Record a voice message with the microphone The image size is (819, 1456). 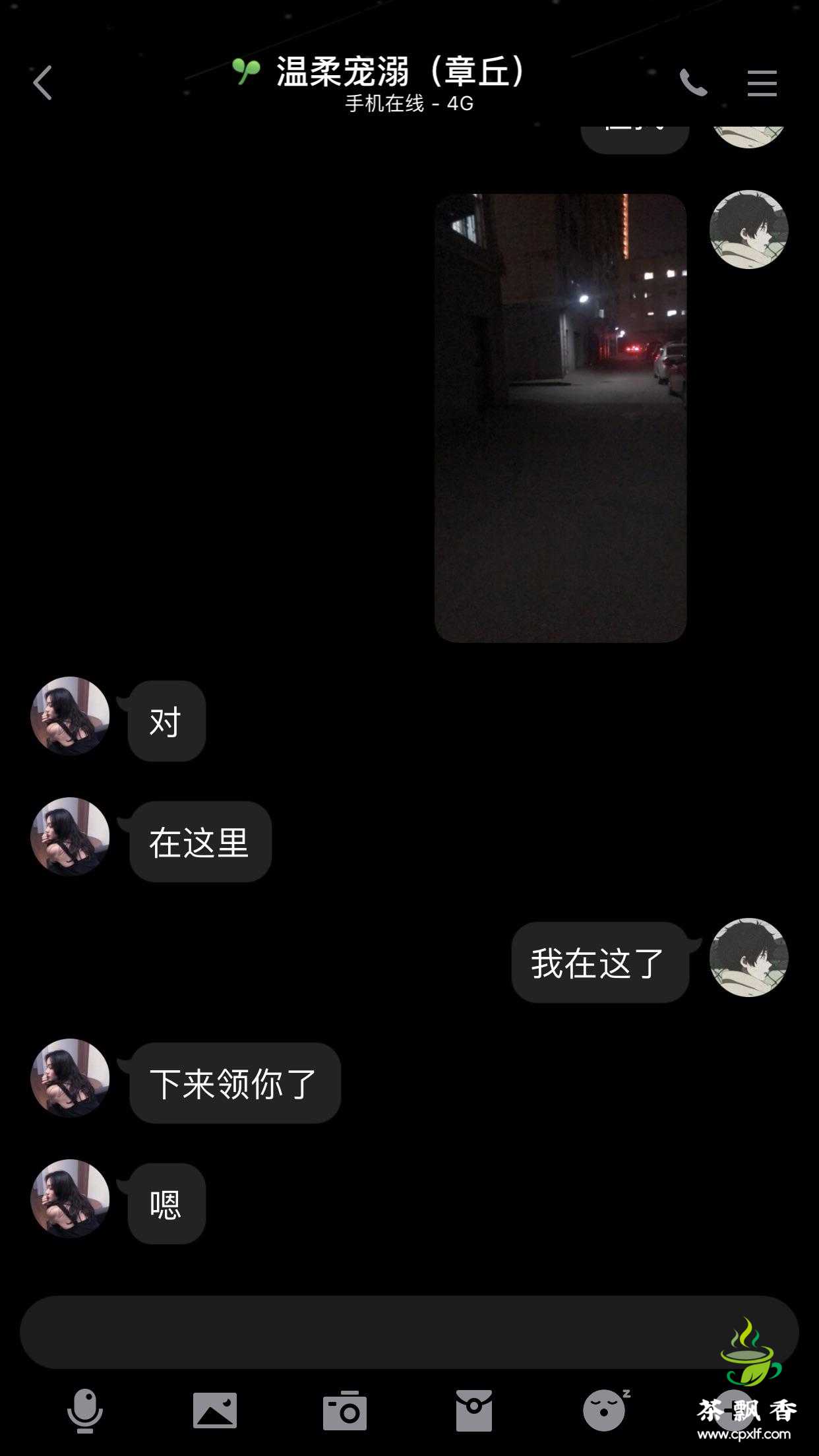click(85, 1411)
